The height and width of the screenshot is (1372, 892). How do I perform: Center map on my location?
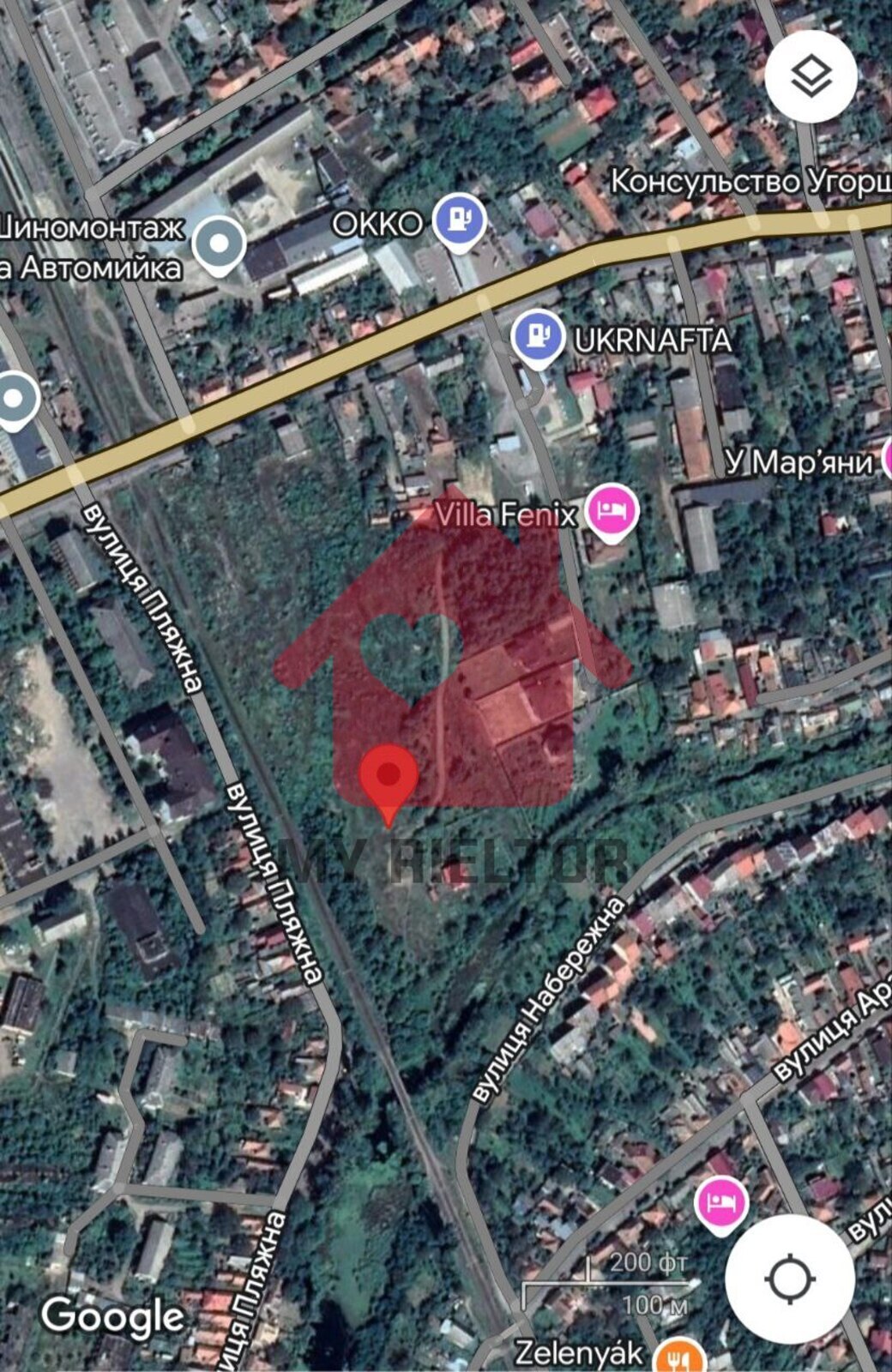coord(789,1279)
